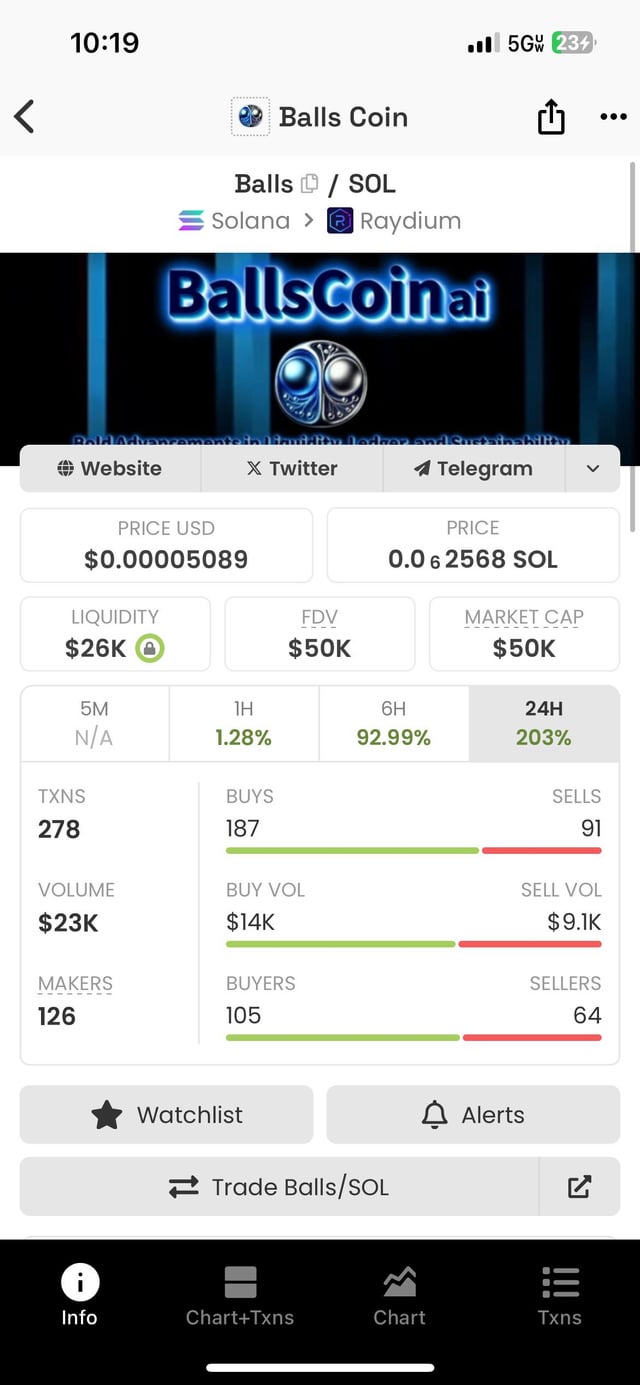Set up price Alerts
The height and width of the screenshot is (1385, 640).
point(473,1115)
